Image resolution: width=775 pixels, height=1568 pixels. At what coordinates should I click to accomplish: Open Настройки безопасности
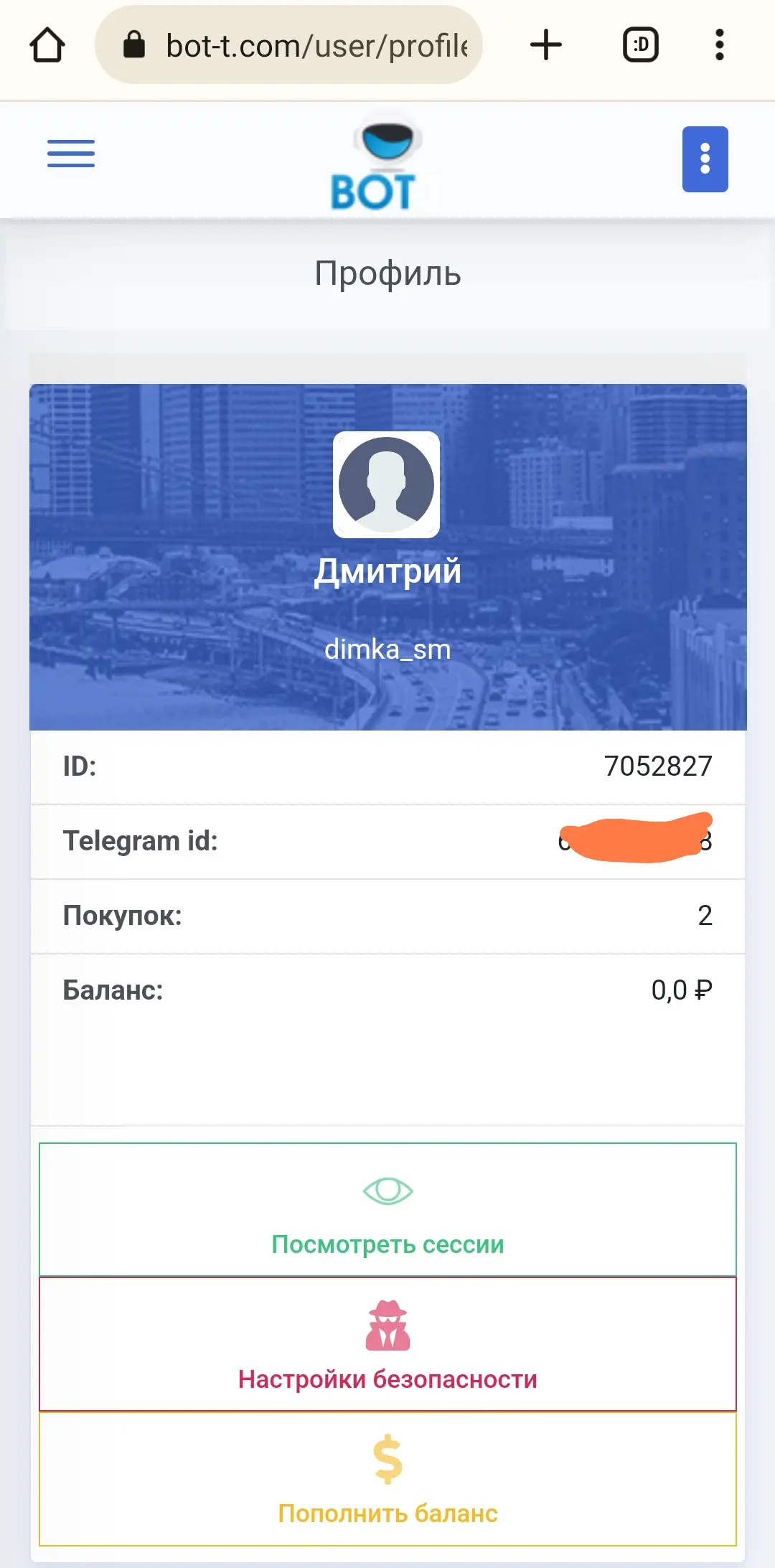tap(387, 1344)
